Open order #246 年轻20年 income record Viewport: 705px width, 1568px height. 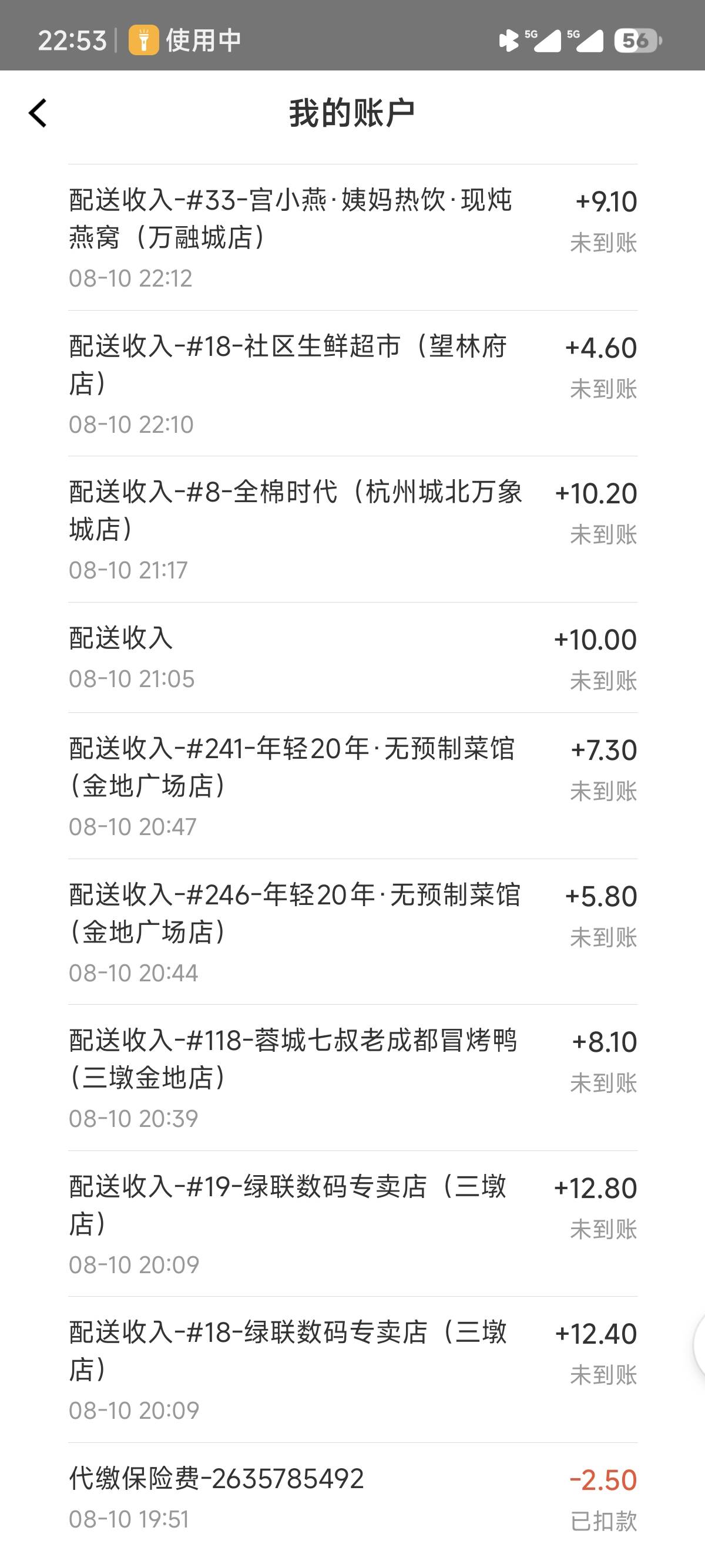[x=352, y=932]
